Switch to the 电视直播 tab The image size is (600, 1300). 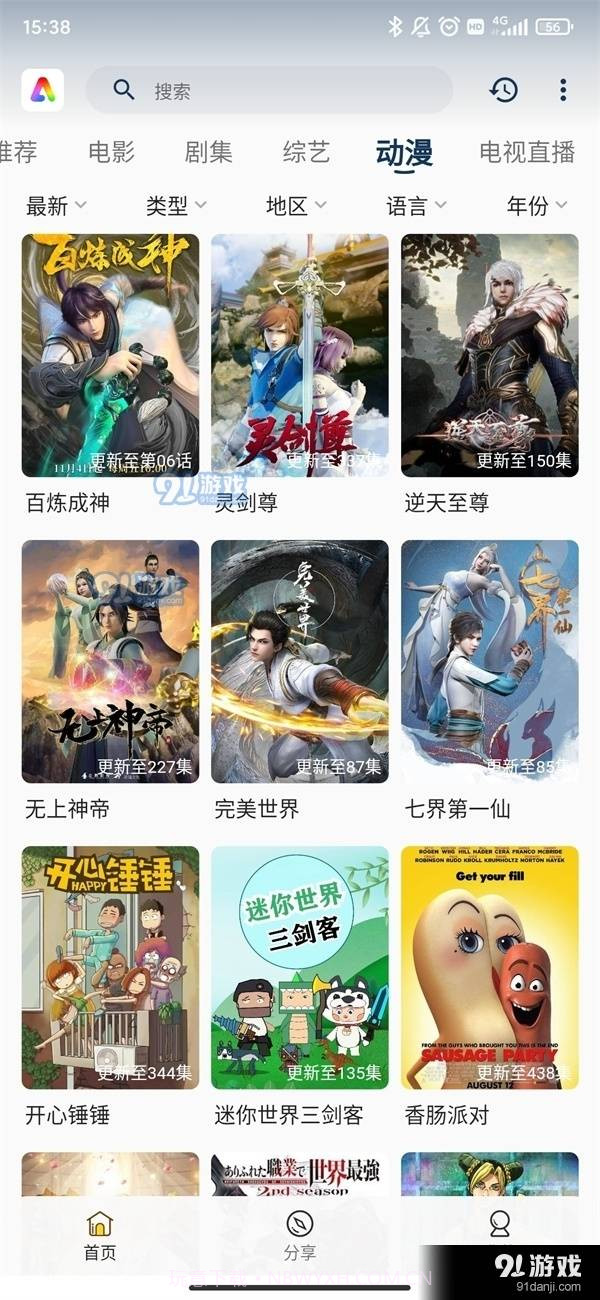pyautogui.click(x=527, y=153)
